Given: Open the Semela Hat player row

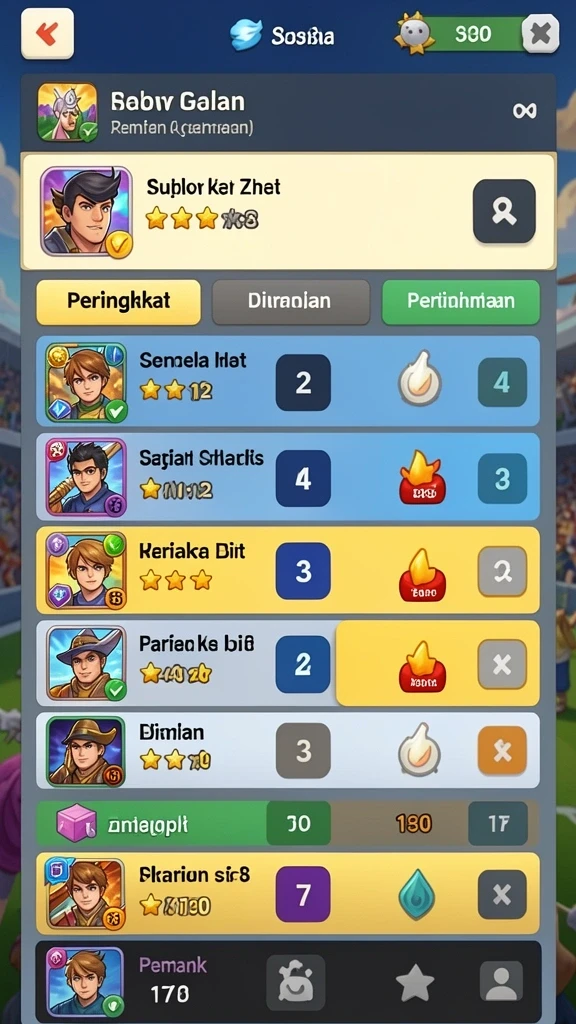Looking at the screenshot, I should click(x=288, y=381).
